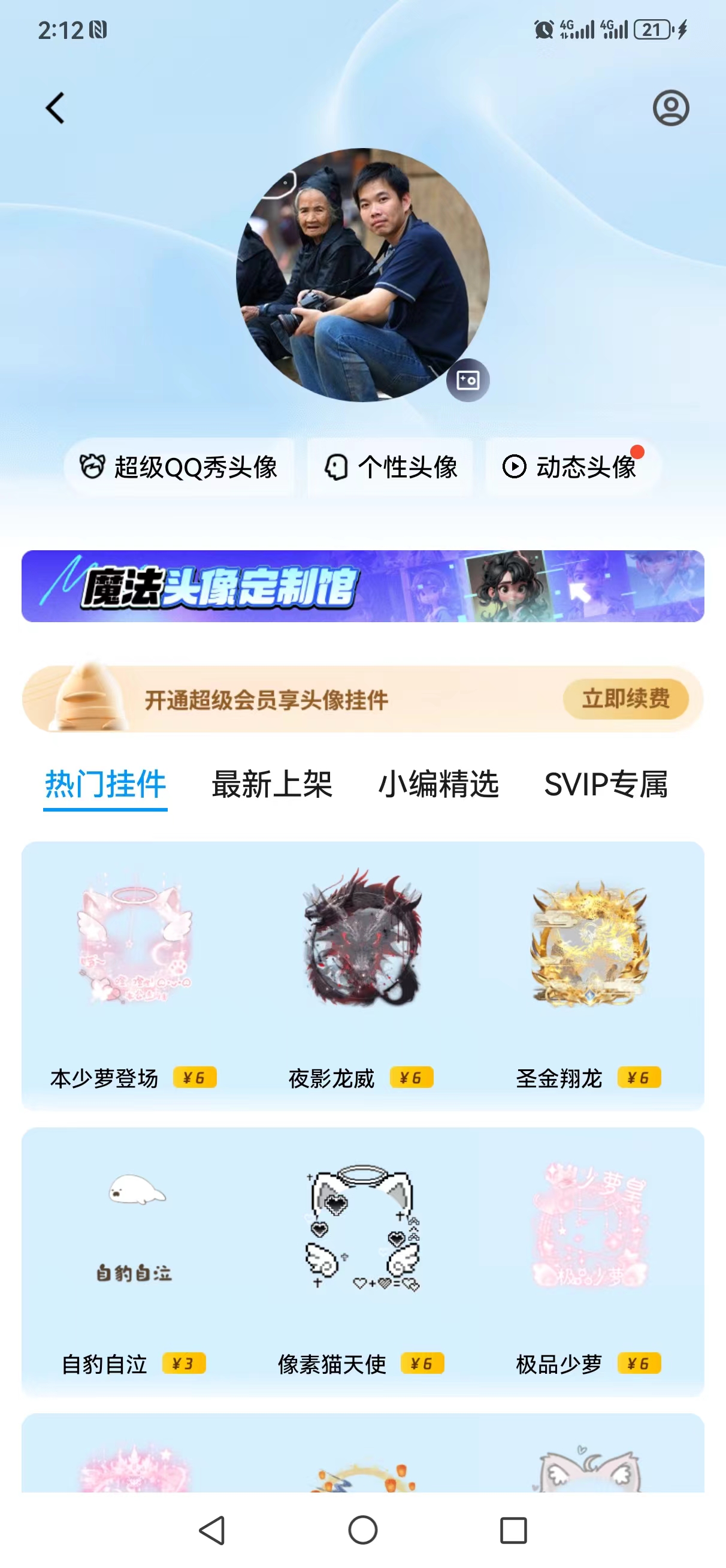Open 超级QQ秀头像
The width and height of the screenshot is (726, 1568).
tap(179, 467)
